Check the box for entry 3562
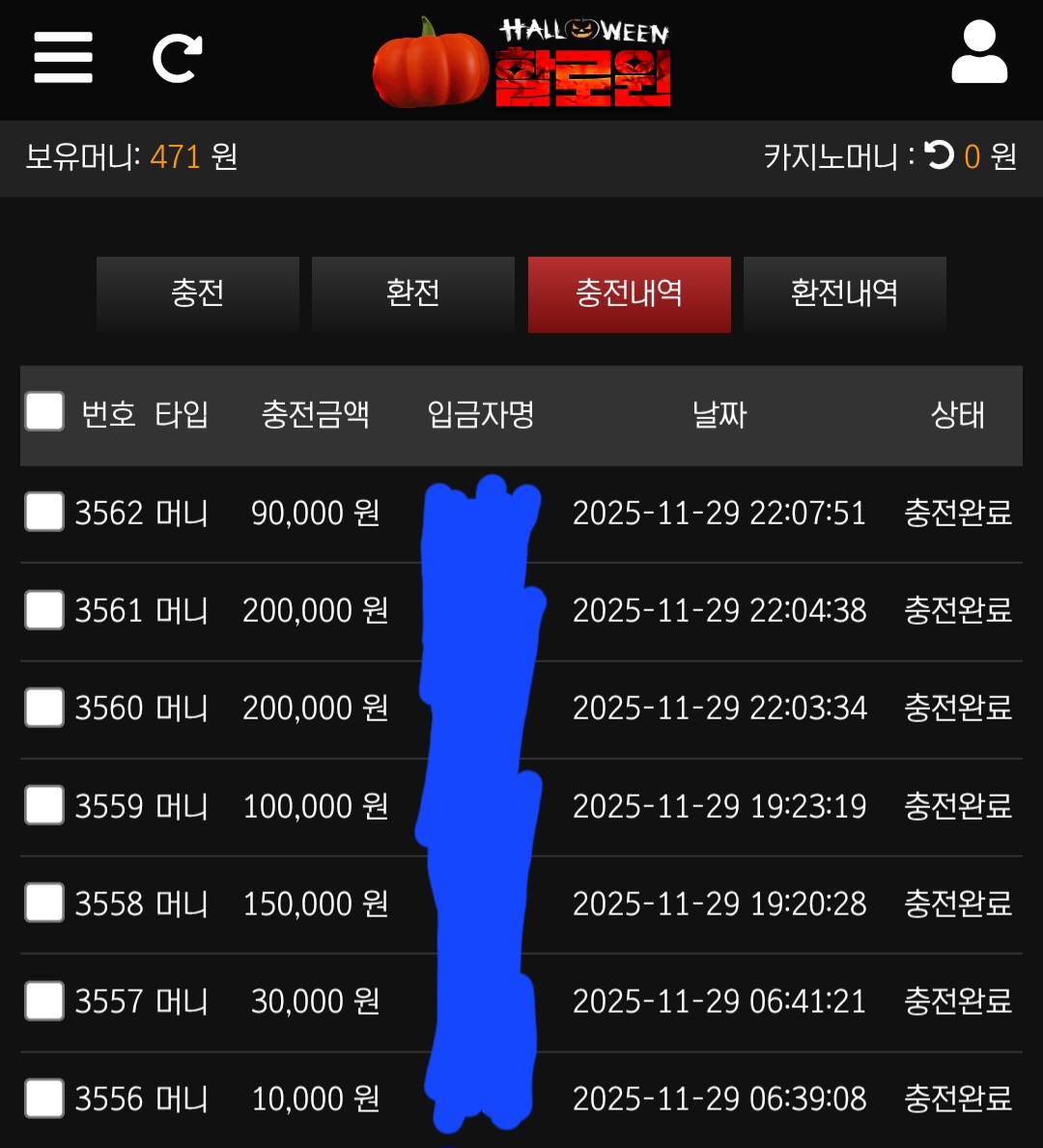Viewport: 1043px width, 1148px height. (44, 512)
